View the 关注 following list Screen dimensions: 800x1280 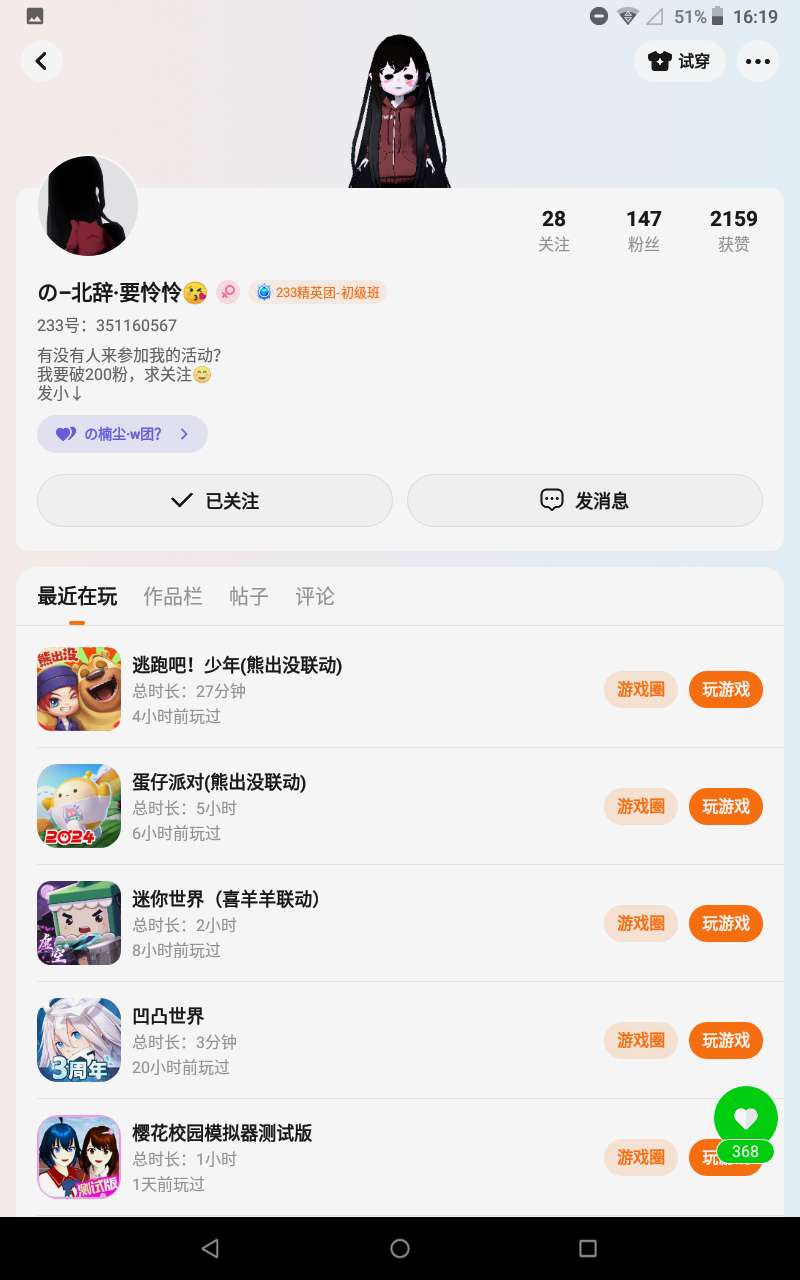pos(554,230)
